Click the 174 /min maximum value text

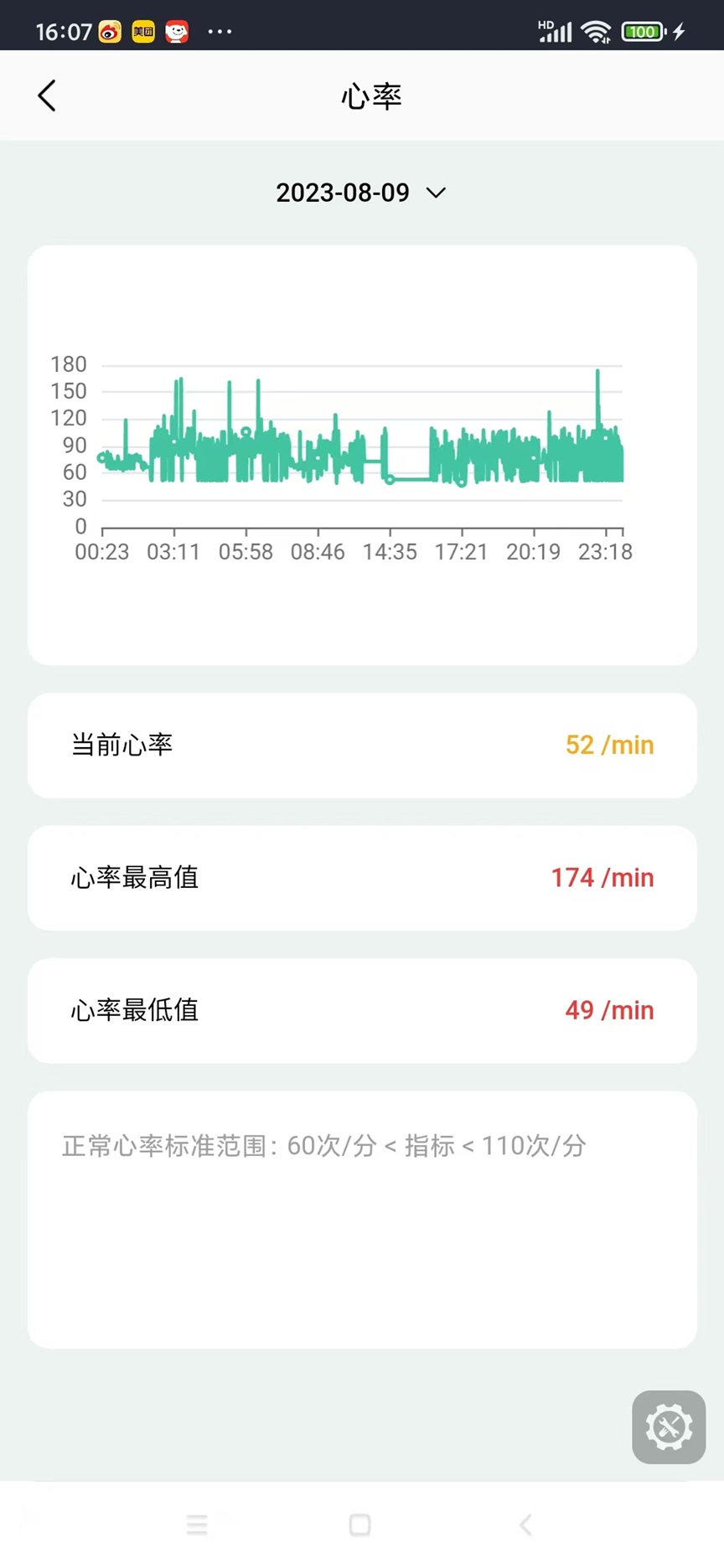pyautogui.click(x=602, y=878)
